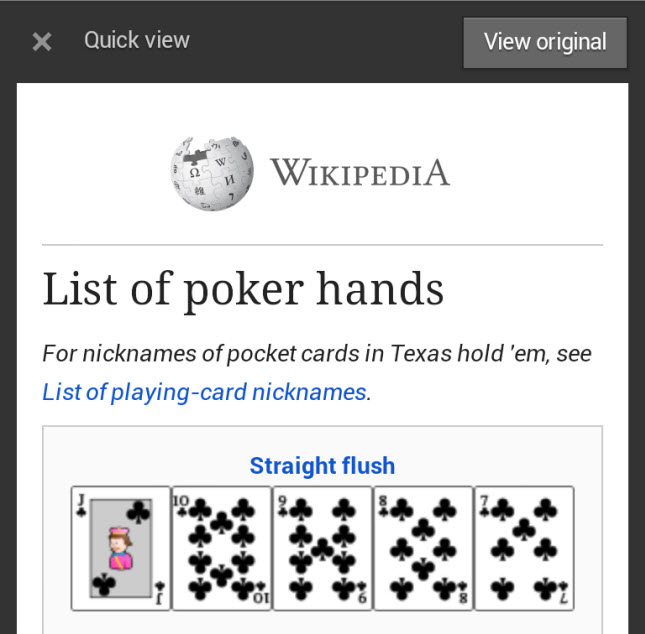This screenshot has width=645, height=634.
Task: Tap the View original button
Action: point(545,42)
